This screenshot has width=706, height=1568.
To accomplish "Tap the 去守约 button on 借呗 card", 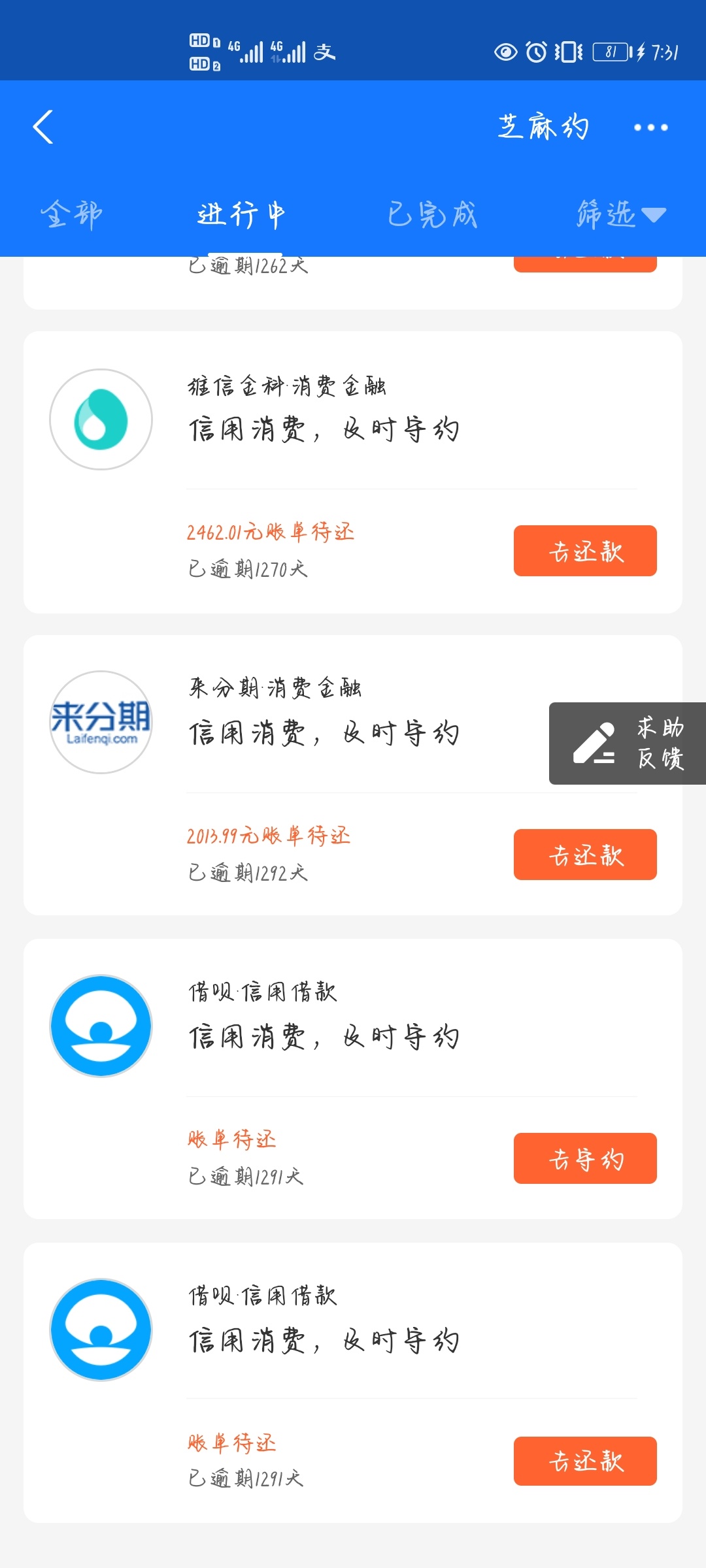I will [585, 1158].
